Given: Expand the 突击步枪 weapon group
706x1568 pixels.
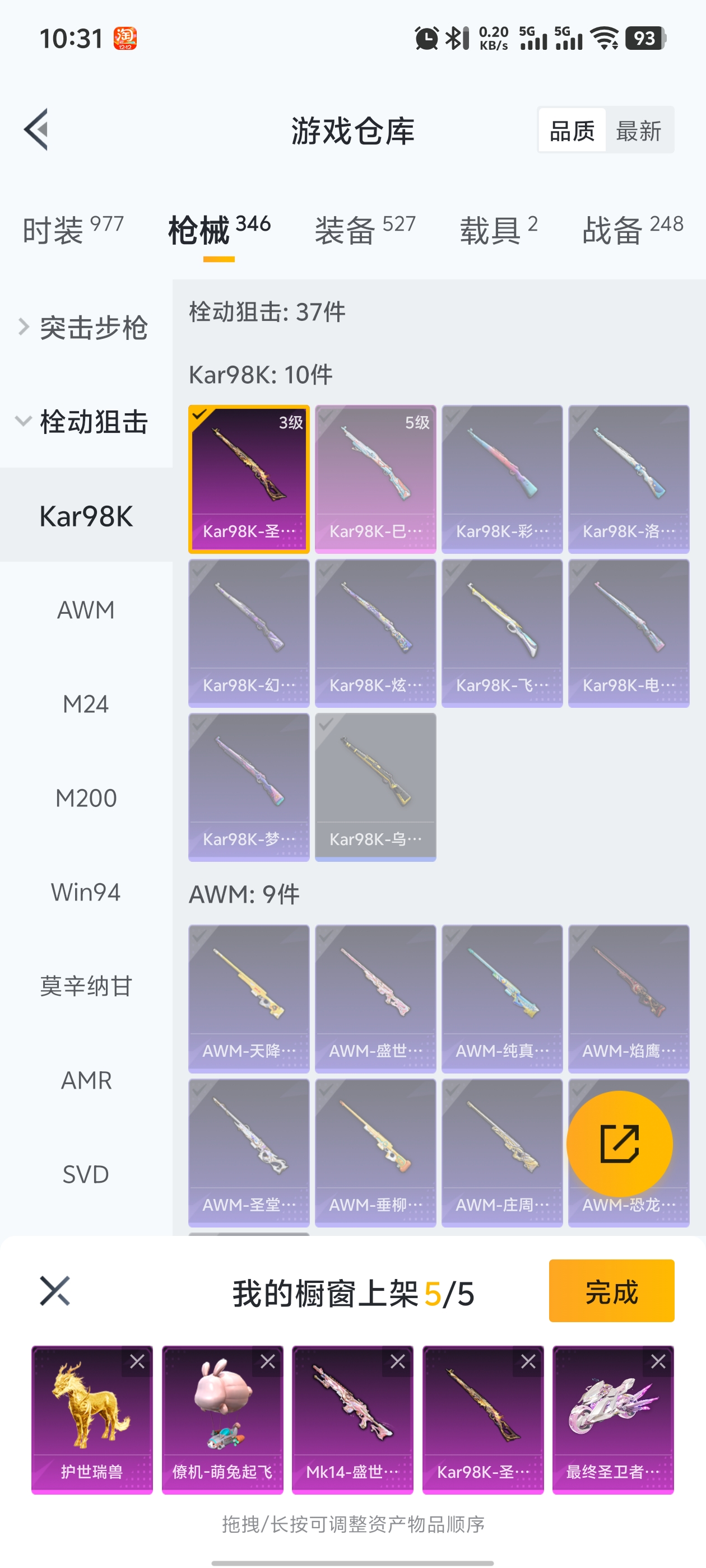Looking at the screenshot, I should pyautogui.click(x=85, y=328).
